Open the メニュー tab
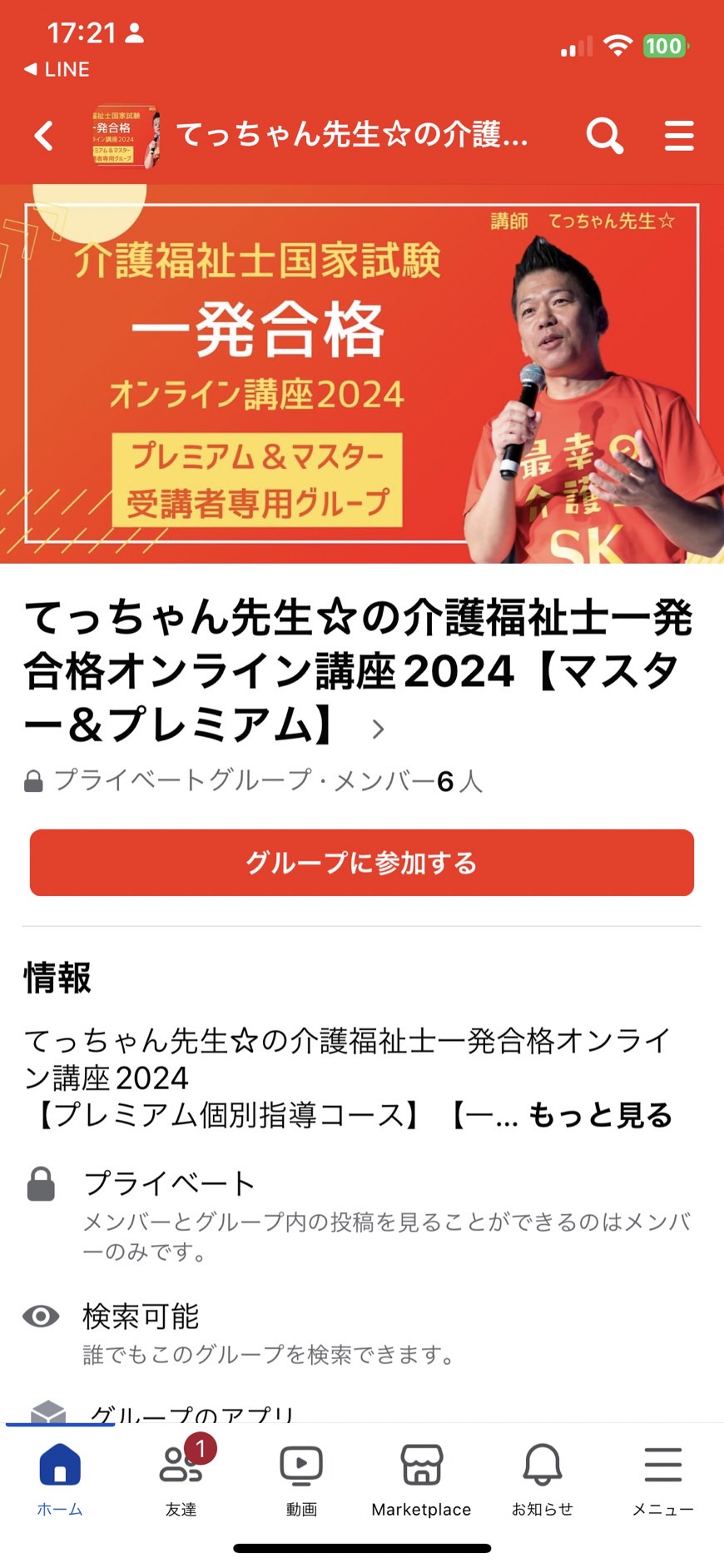 pyautogui.click(x=663, y=1480)
